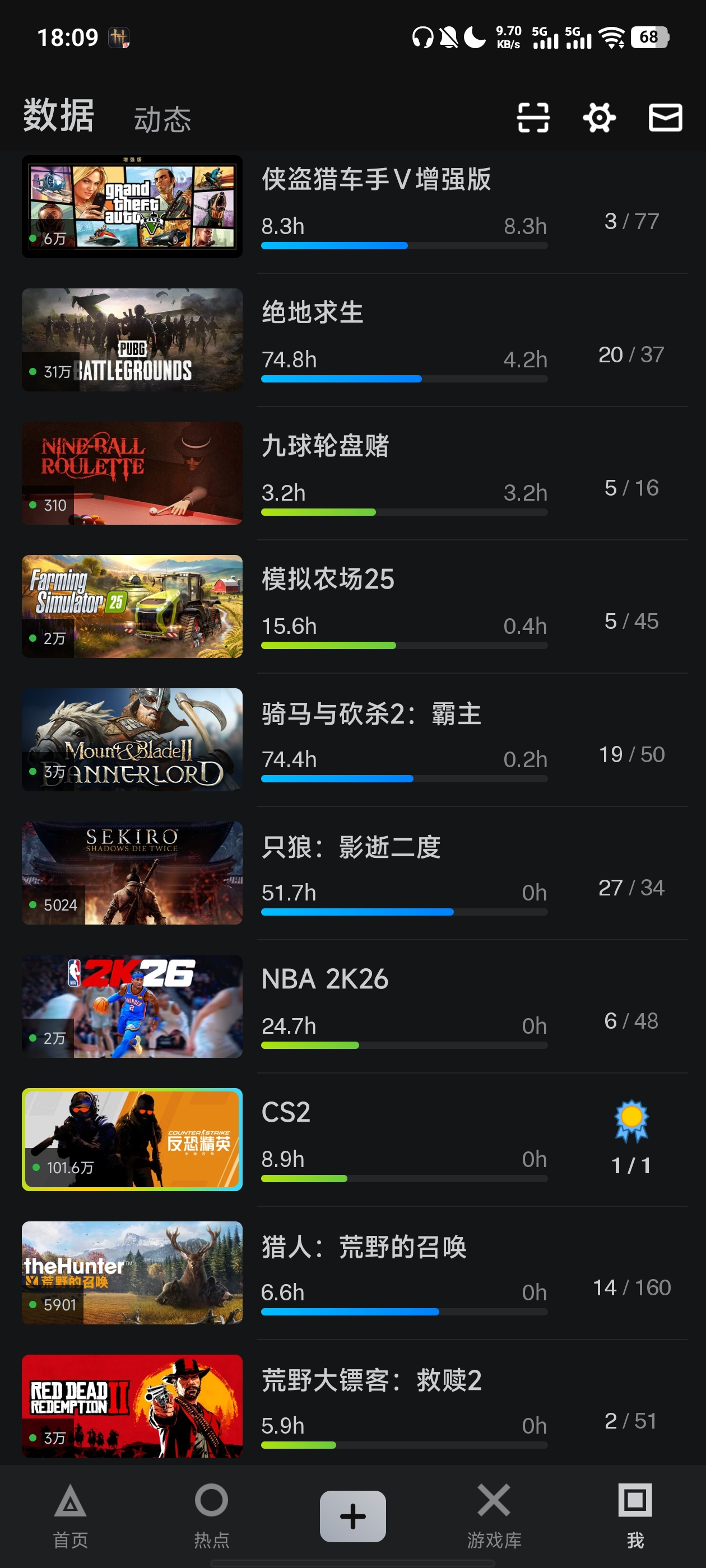View 只狼：影逝二度 achievements
This screenshot has height=1568, width=706.
coord(631,888)
